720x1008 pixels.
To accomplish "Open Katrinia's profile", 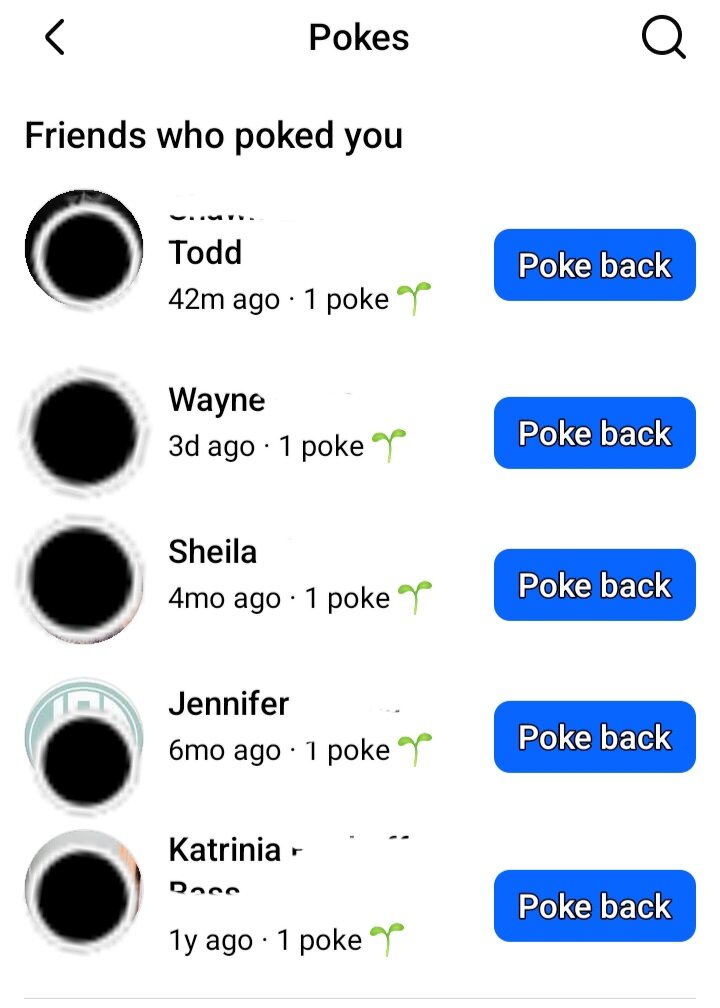I will (84, 890).
